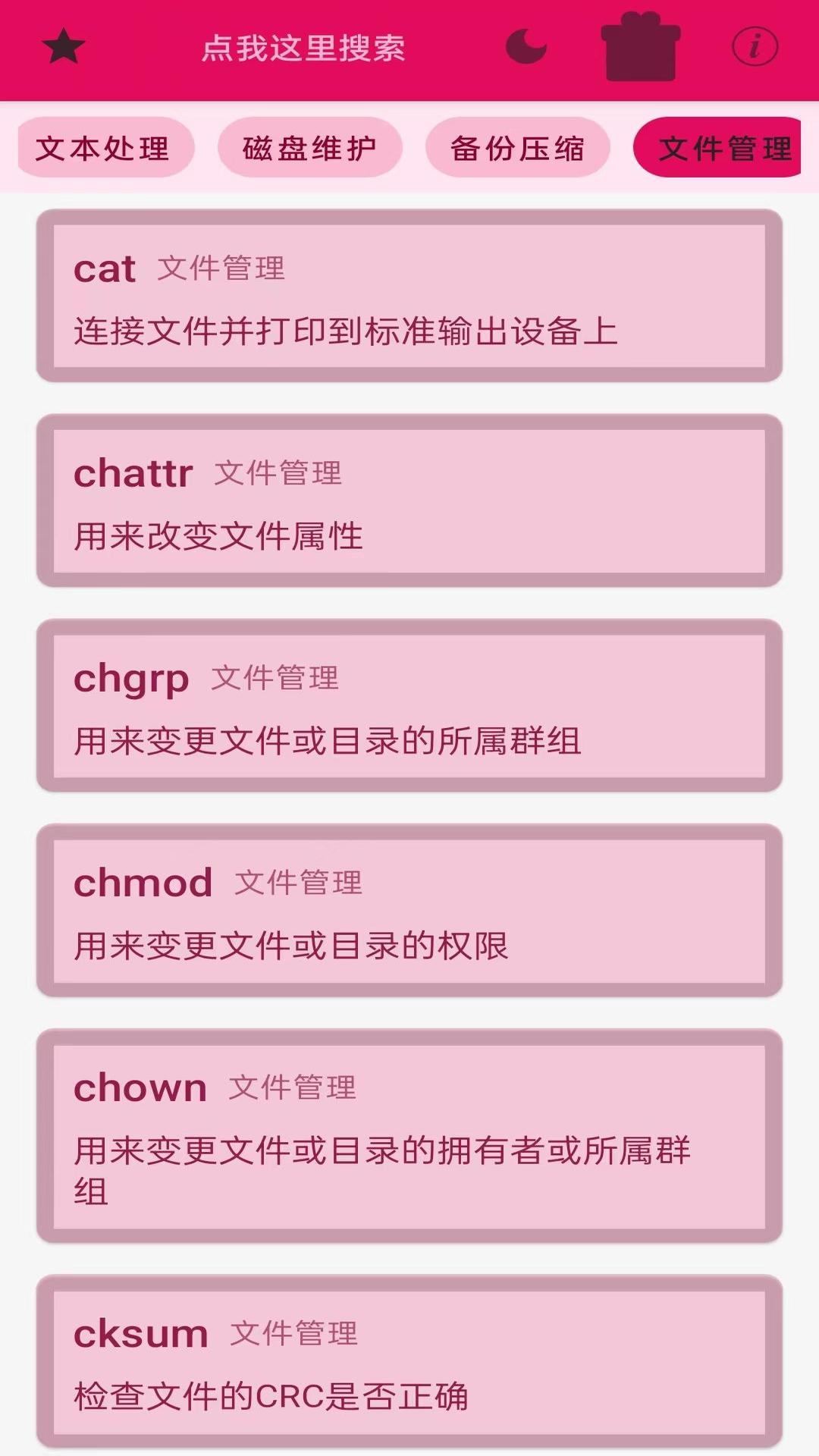Tap the 点我这里搜索 search field

tap(305, 47)
